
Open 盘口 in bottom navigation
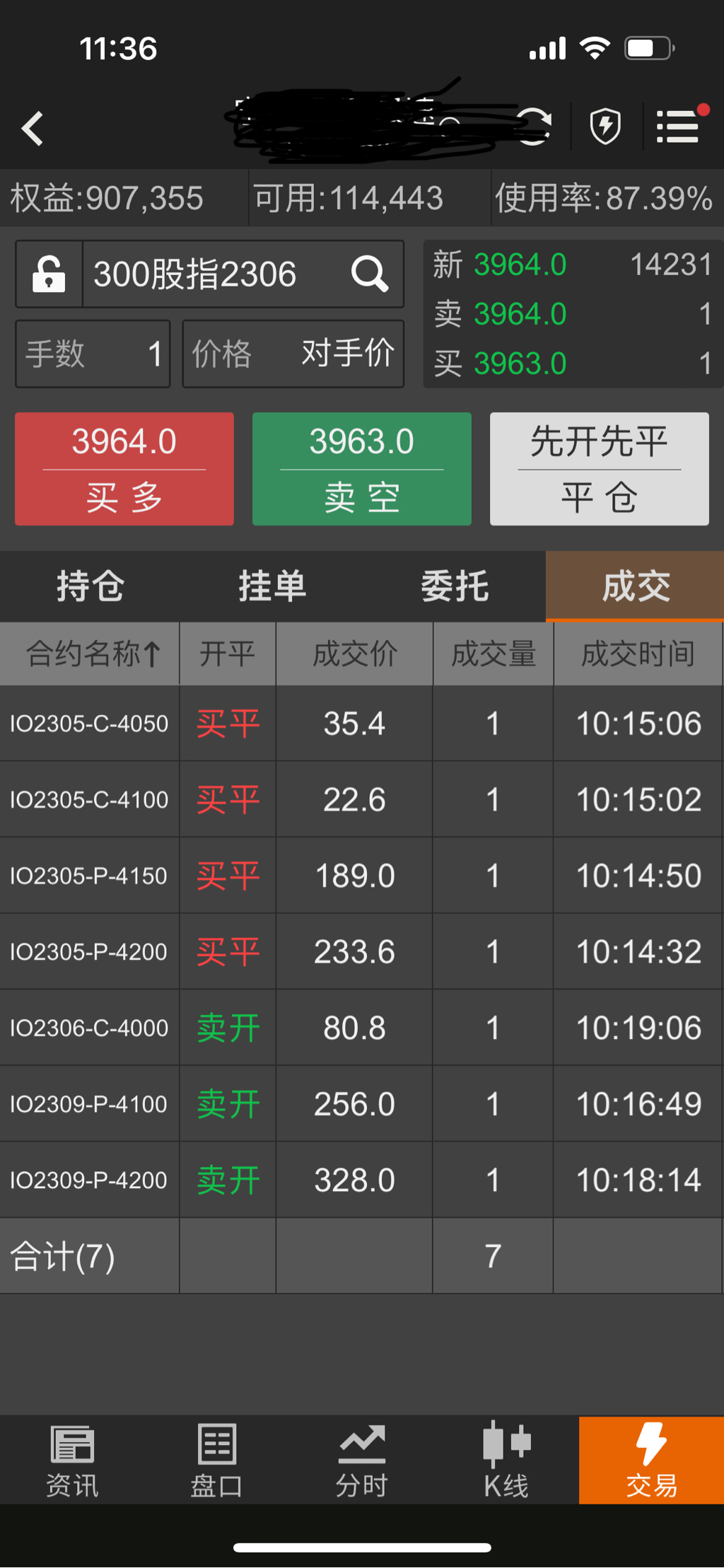(x=217, y=1461)
